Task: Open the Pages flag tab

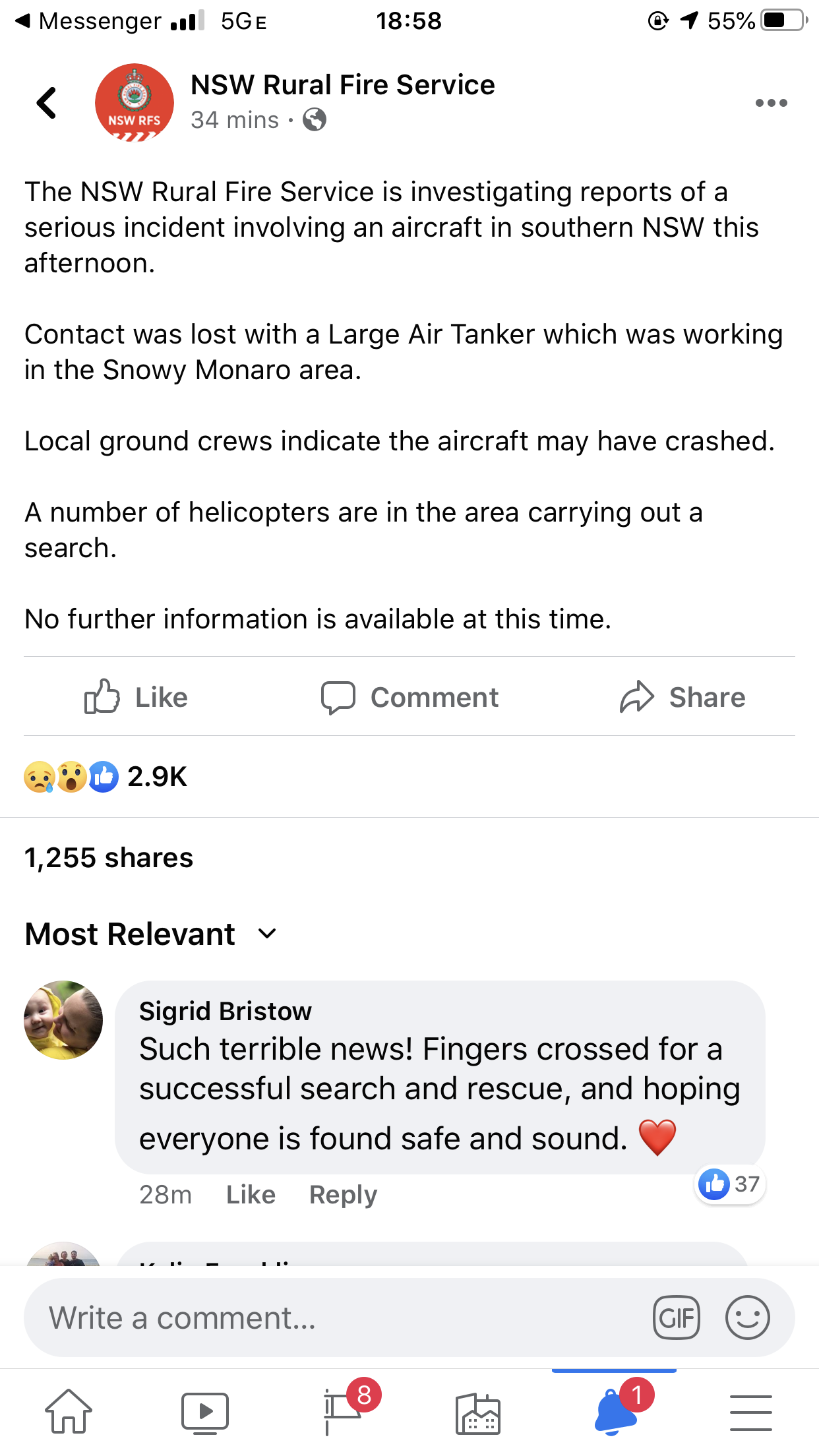Action: (343, 1412)
